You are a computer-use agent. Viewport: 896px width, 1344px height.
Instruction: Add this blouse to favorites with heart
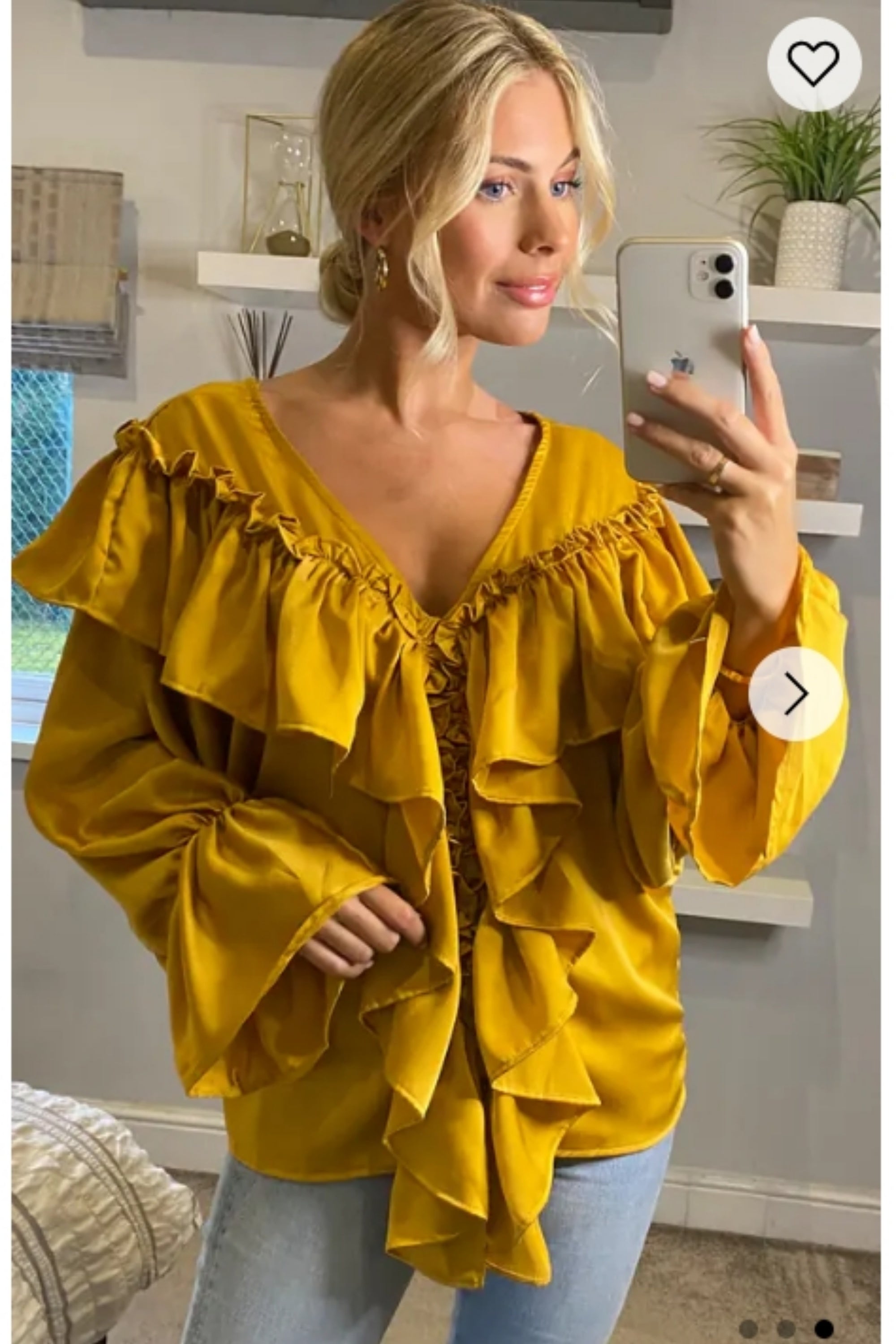point(813,64)
